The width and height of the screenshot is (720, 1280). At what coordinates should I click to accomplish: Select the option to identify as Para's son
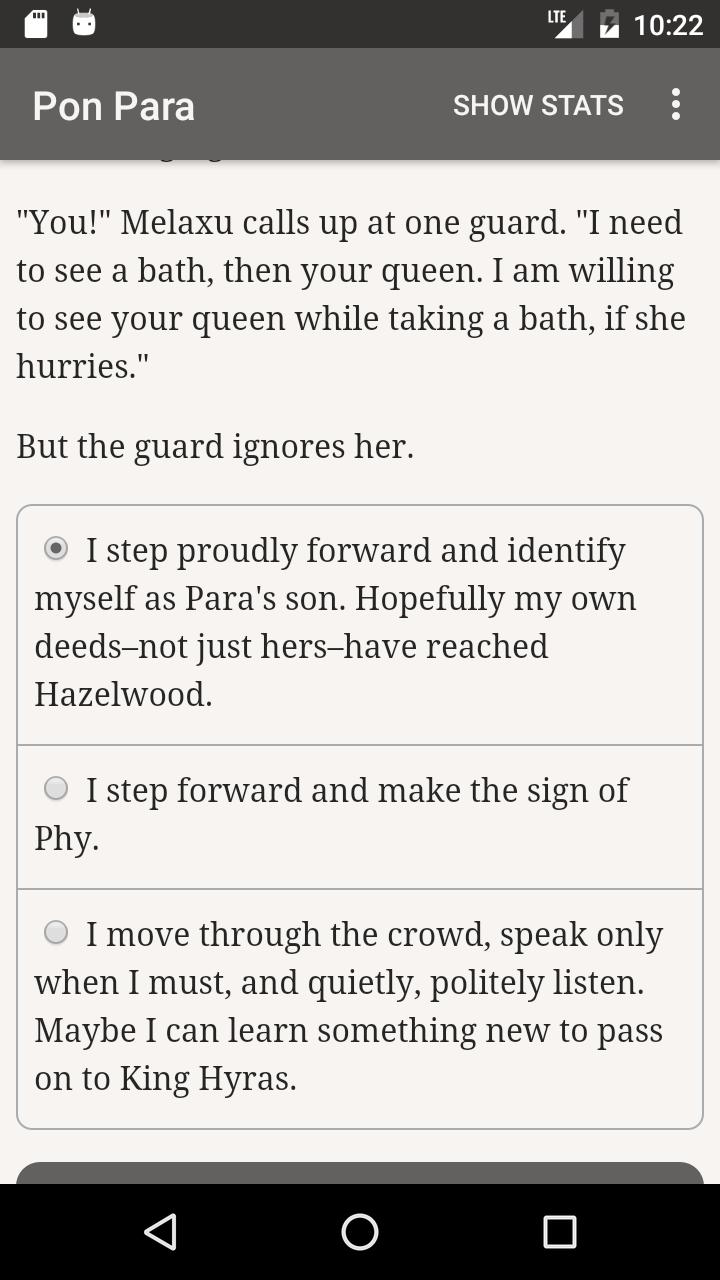click(x=57, y=549)
